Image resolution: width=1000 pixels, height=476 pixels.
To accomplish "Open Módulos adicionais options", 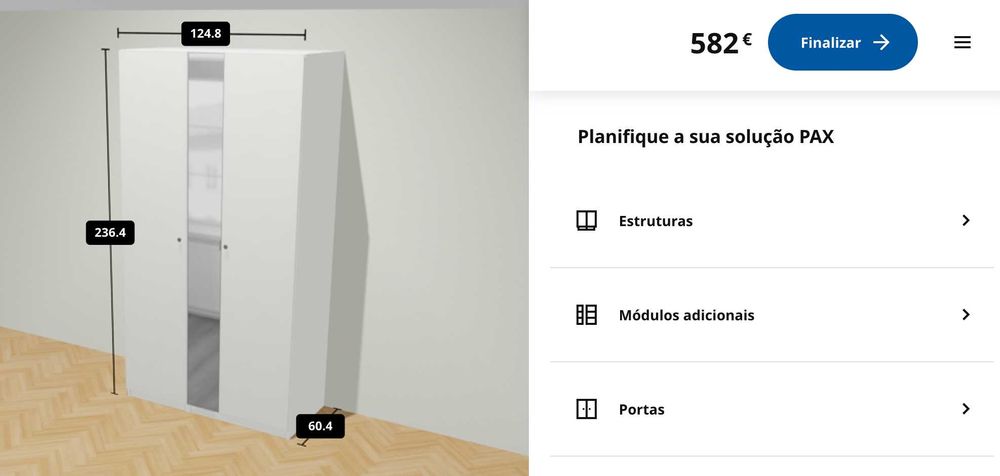I will click(x=772, y=315).
